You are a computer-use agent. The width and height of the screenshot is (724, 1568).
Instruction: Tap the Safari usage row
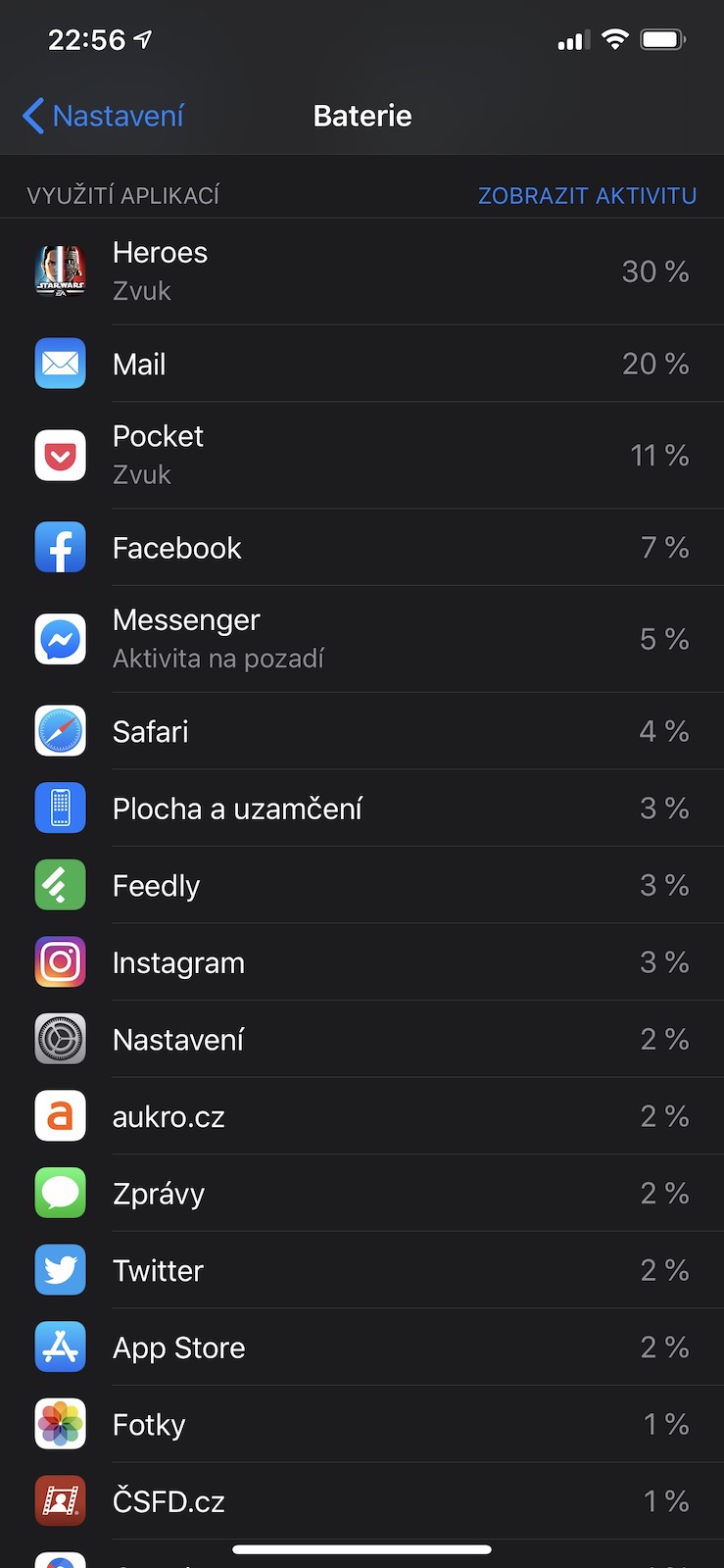pyautogui.click(x=362, y=731)
